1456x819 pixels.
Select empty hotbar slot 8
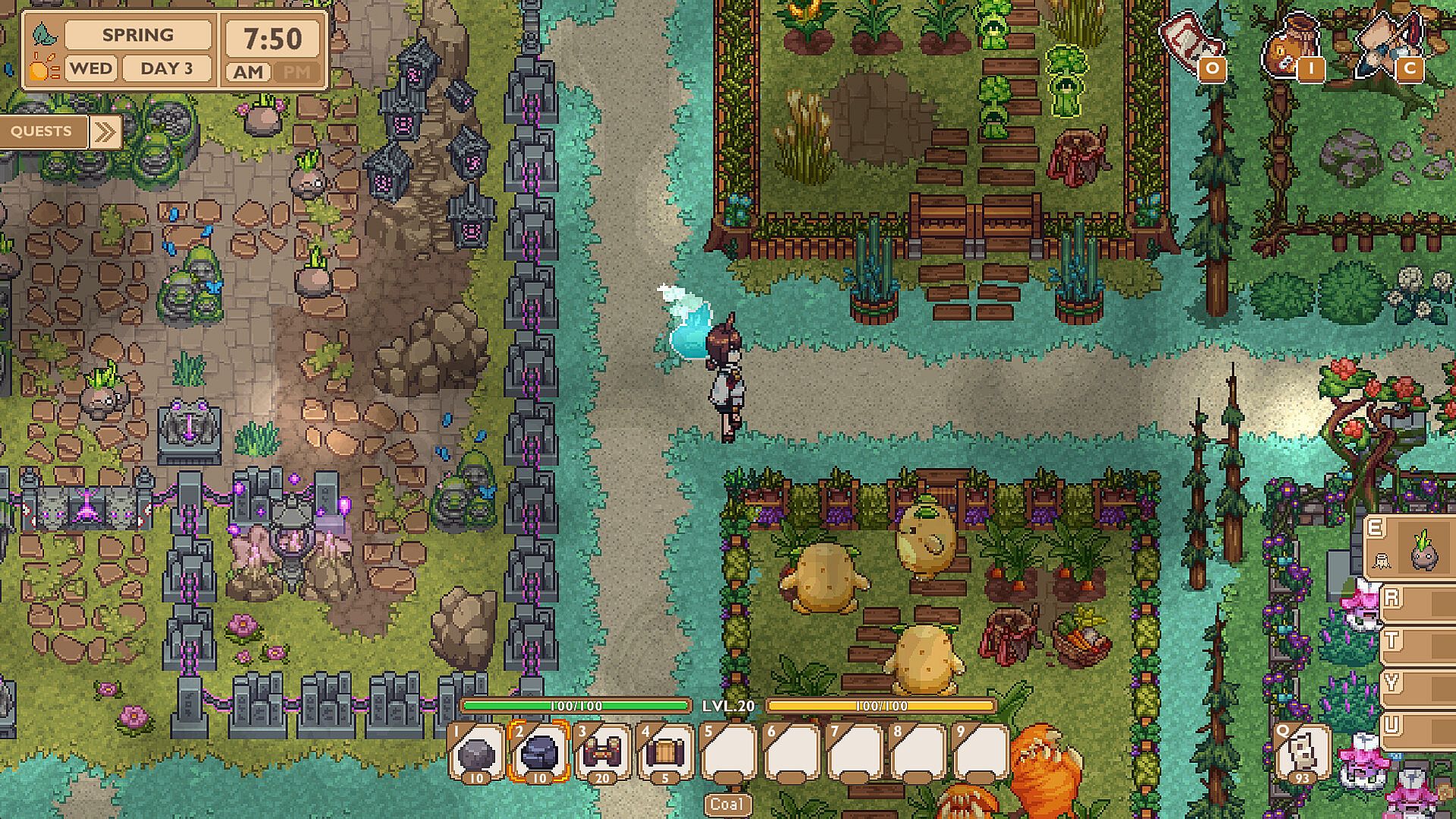[917, 752]
